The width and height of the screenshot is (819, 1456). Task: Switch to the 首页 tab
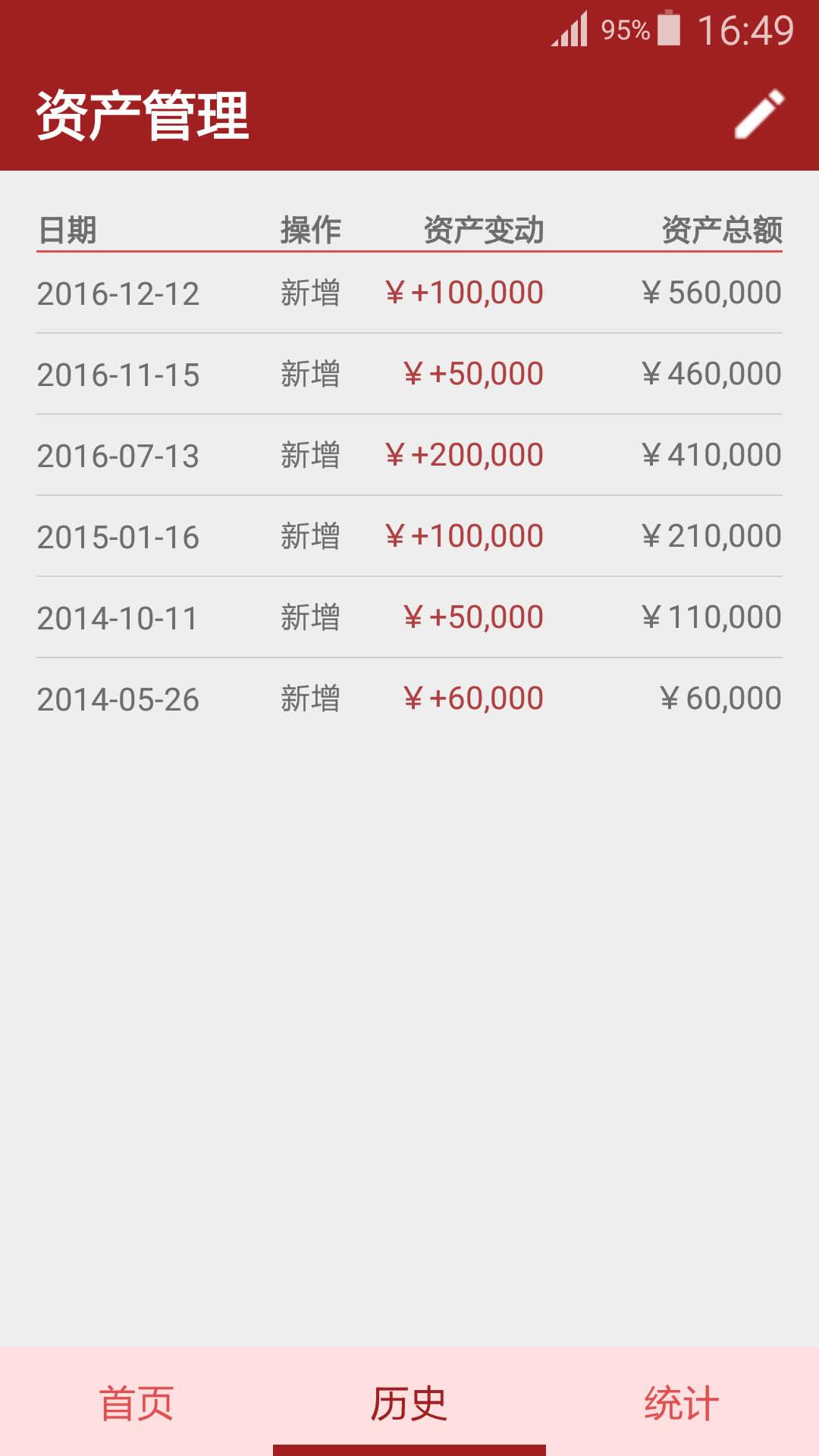coord(136,1401)
